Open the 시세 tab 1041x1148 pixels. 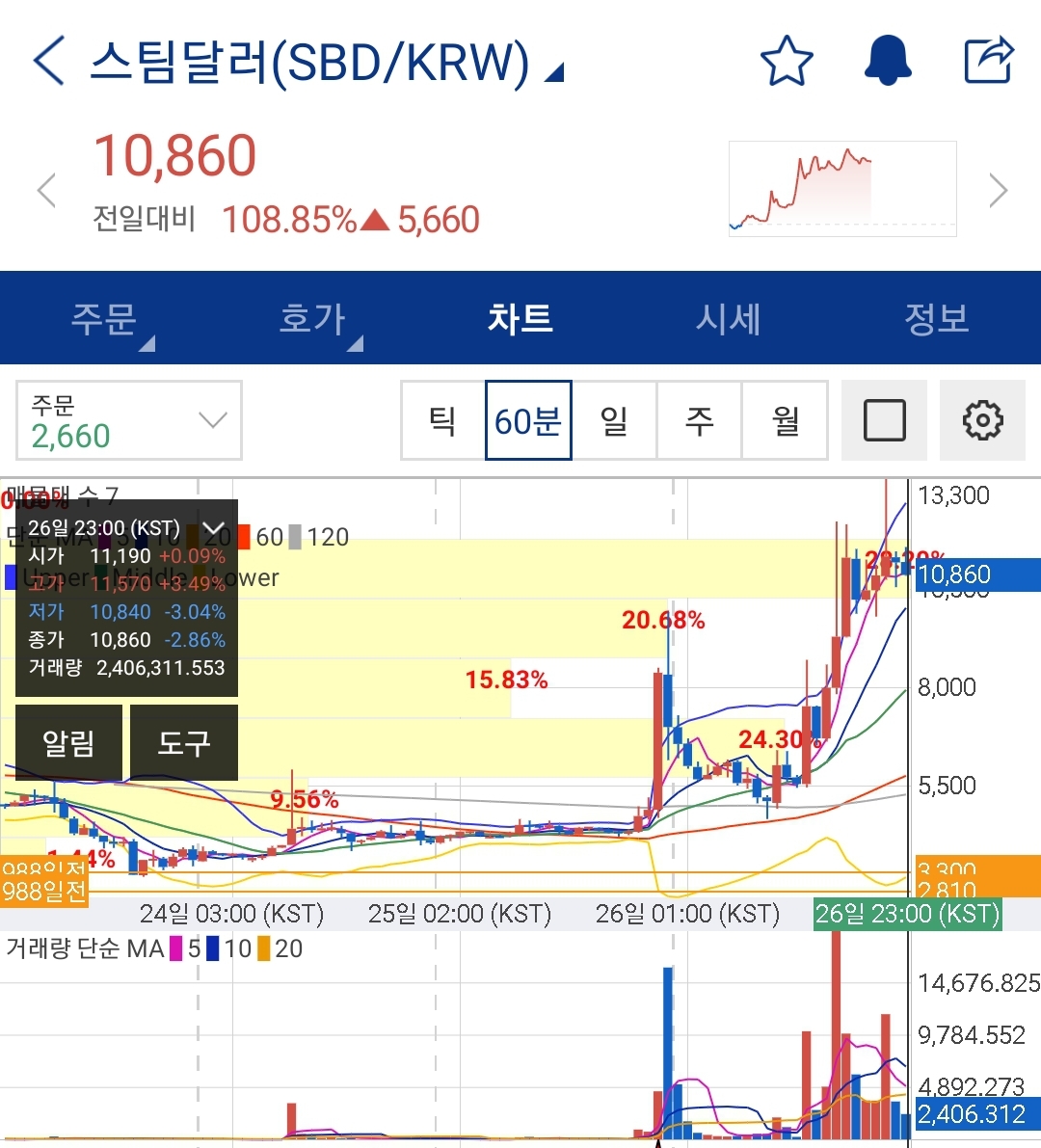(x=729, y=318)
